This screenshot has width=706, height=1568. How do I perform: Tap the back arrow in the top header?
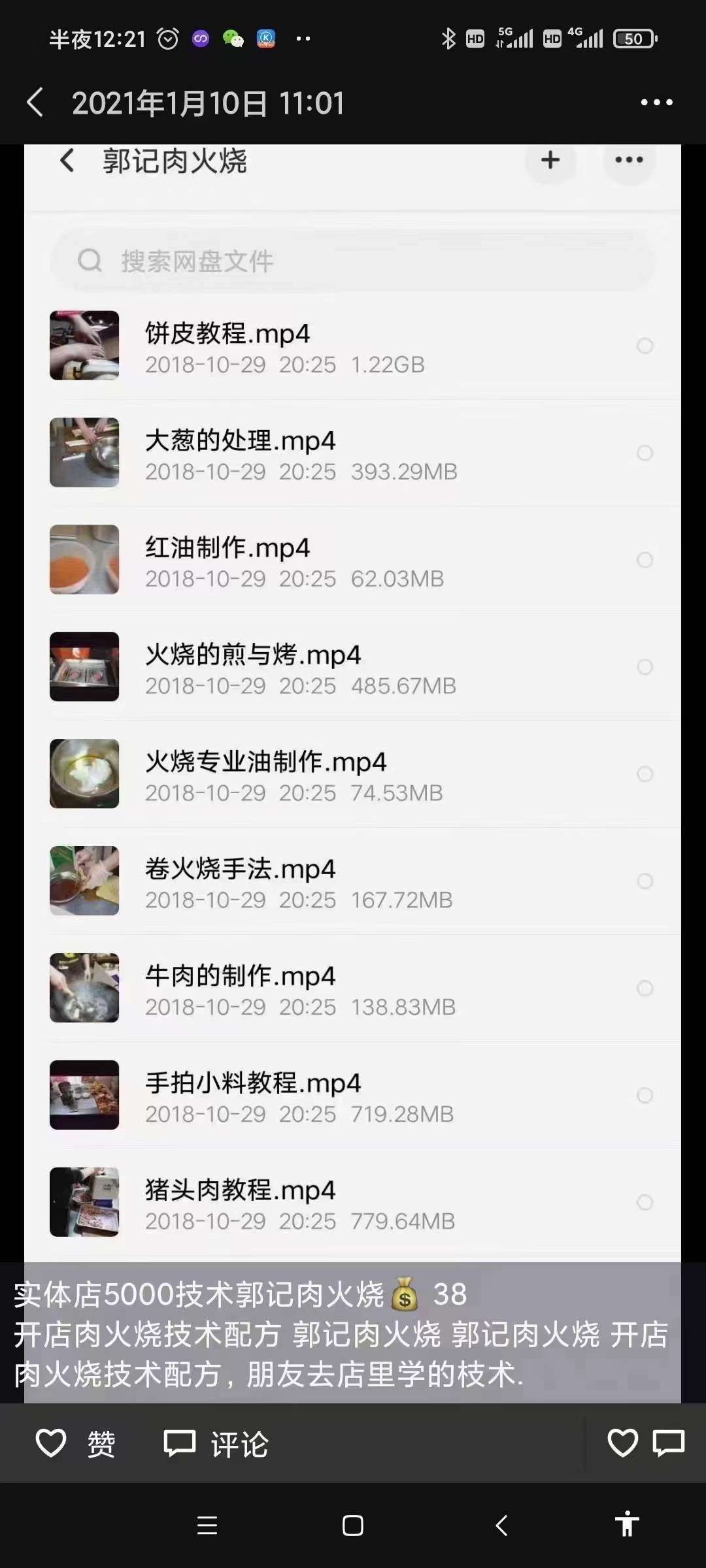[x=34, y=102]
